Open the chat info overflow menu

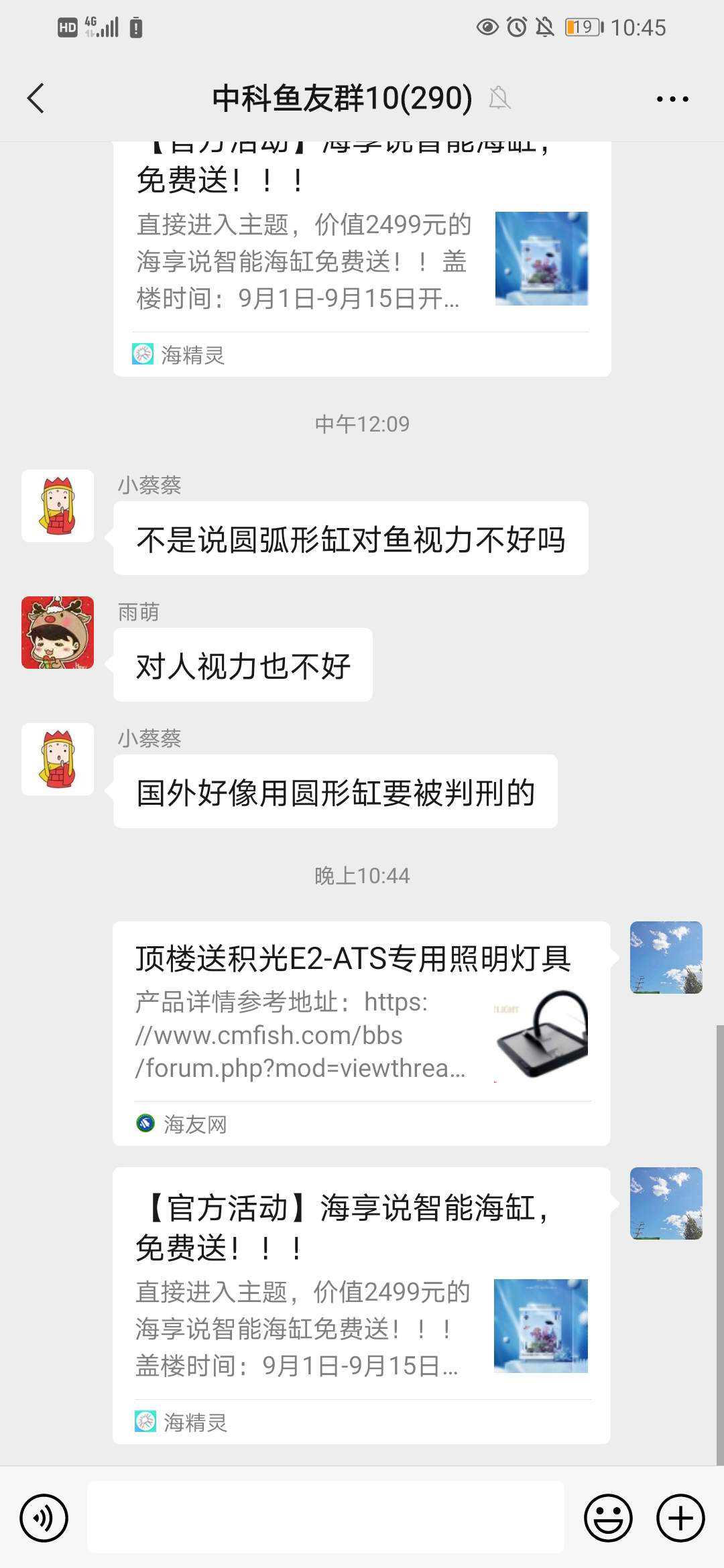click(x=672, y=99)
